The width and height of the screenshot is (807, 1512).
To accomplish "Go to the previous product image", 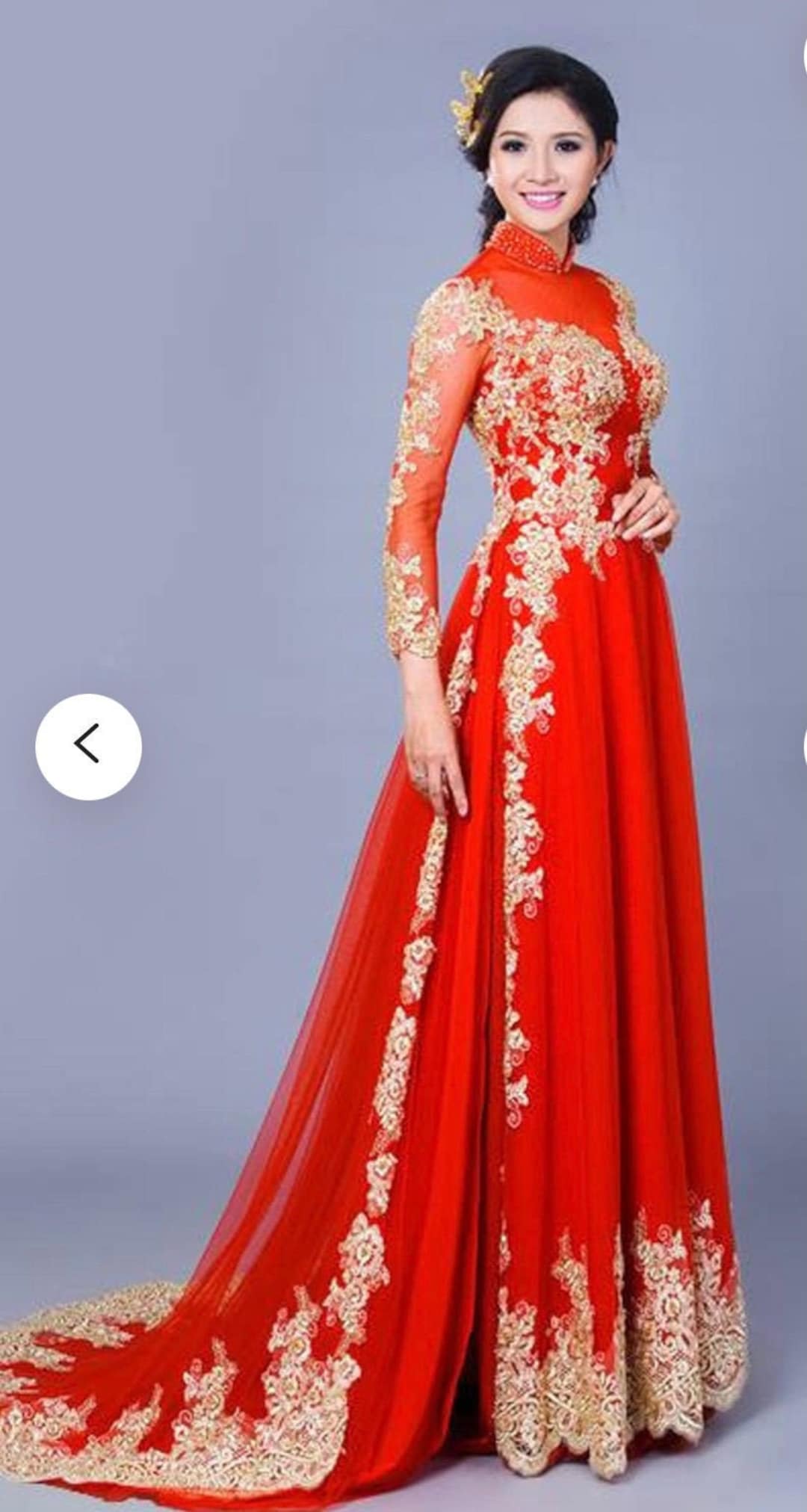I will click(88, 746).
